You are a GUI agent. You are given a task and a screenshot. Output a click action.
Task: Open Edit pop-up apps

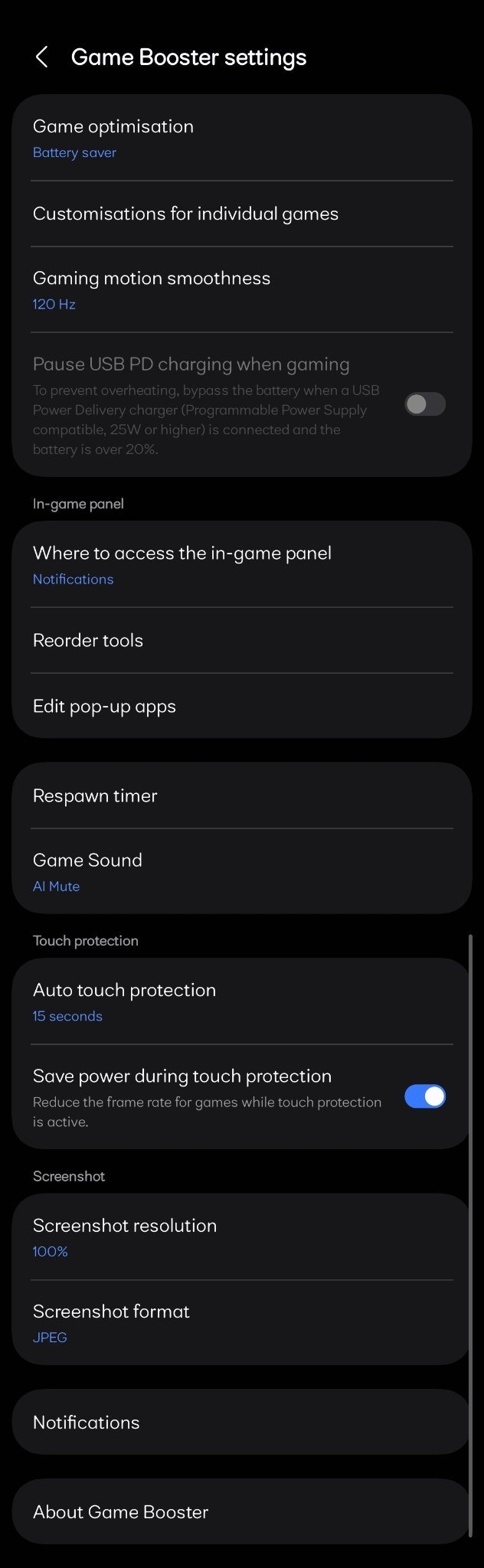point(241,706)
